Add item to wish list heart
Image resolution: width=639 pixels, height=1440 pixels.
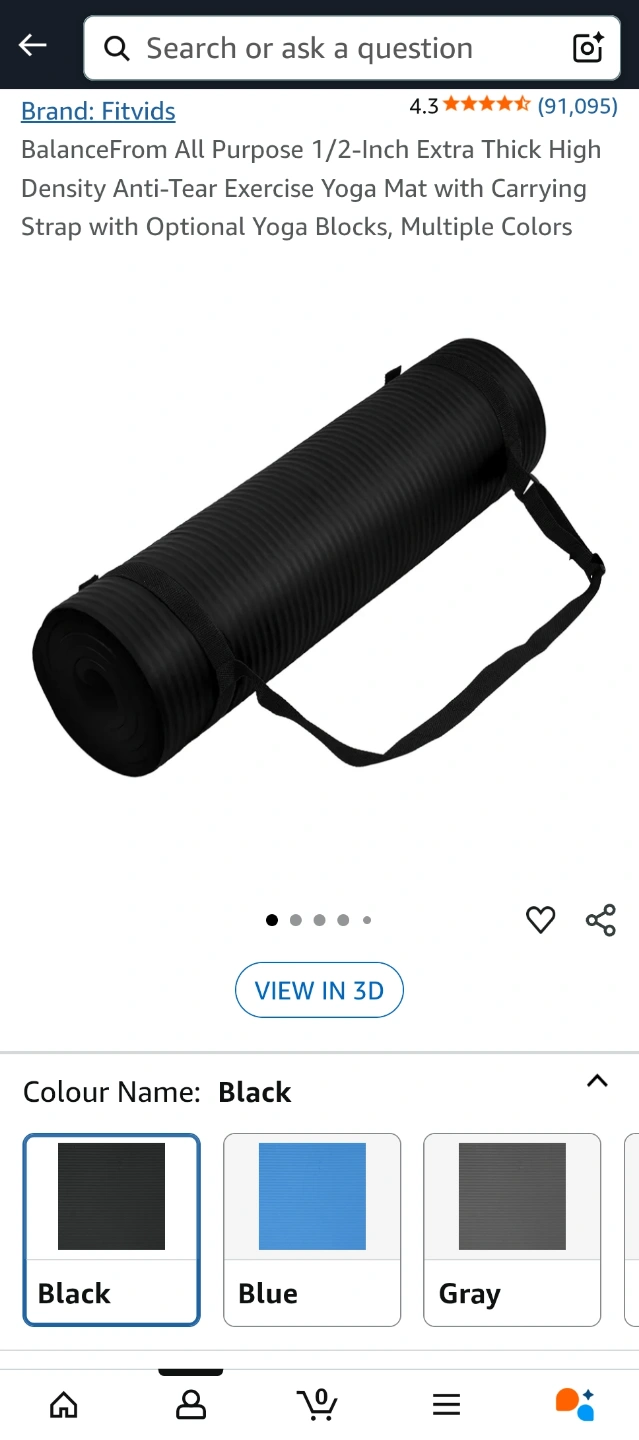point(540,919)
